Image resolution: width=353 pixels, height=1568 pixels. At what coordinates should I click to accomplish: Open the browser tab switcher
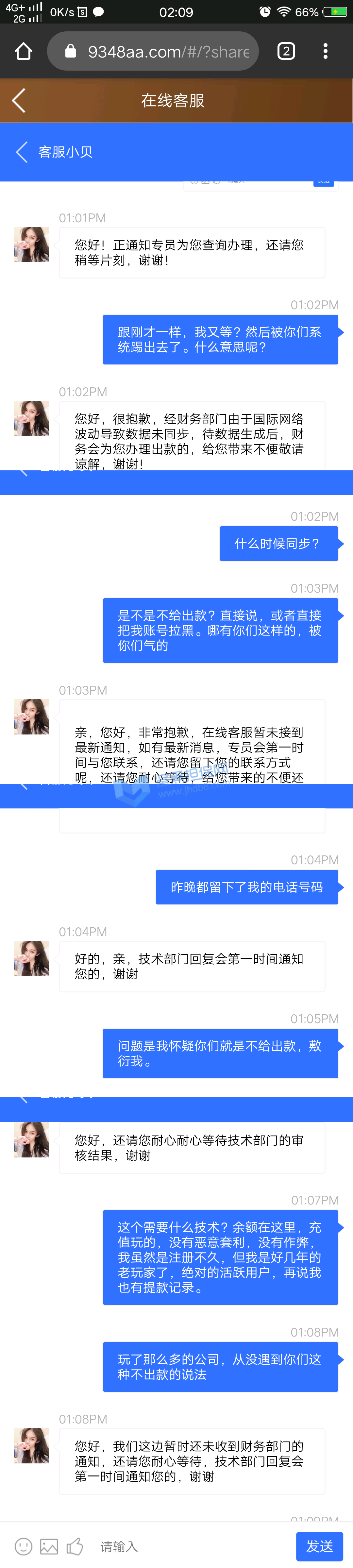pos(286,51)
